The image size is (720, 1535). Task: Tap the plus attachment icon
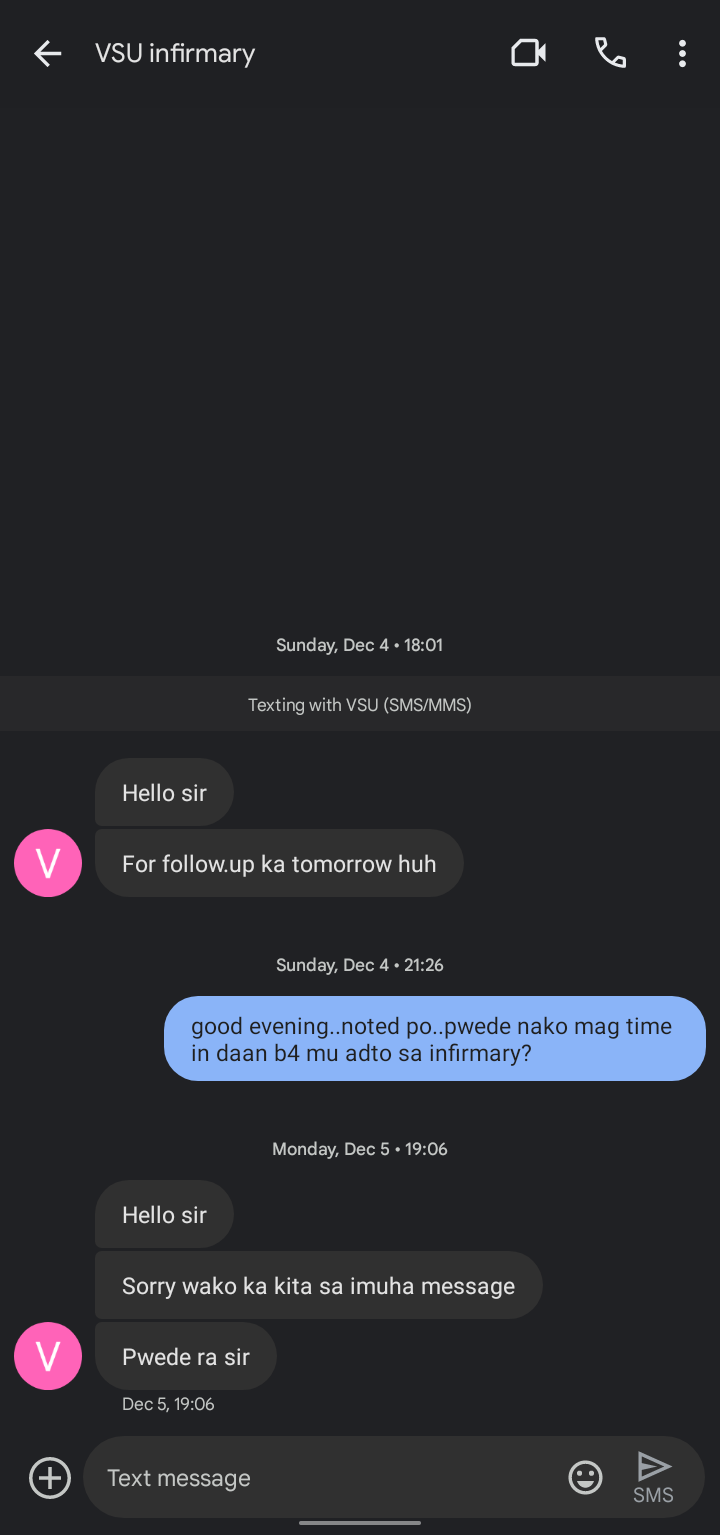pyautogui.click(x=50, y=1477)
